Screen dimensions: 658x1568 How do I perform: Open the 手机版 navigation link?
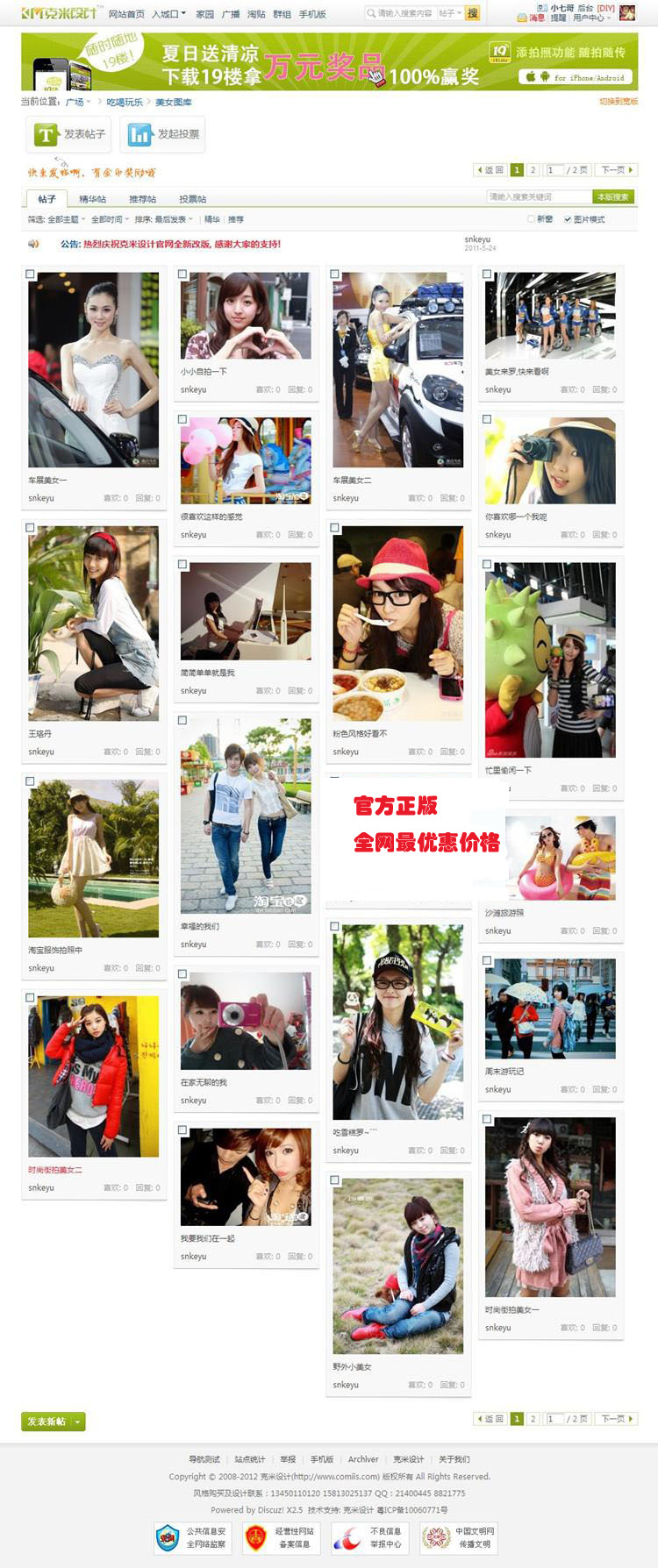pos(312,14)
